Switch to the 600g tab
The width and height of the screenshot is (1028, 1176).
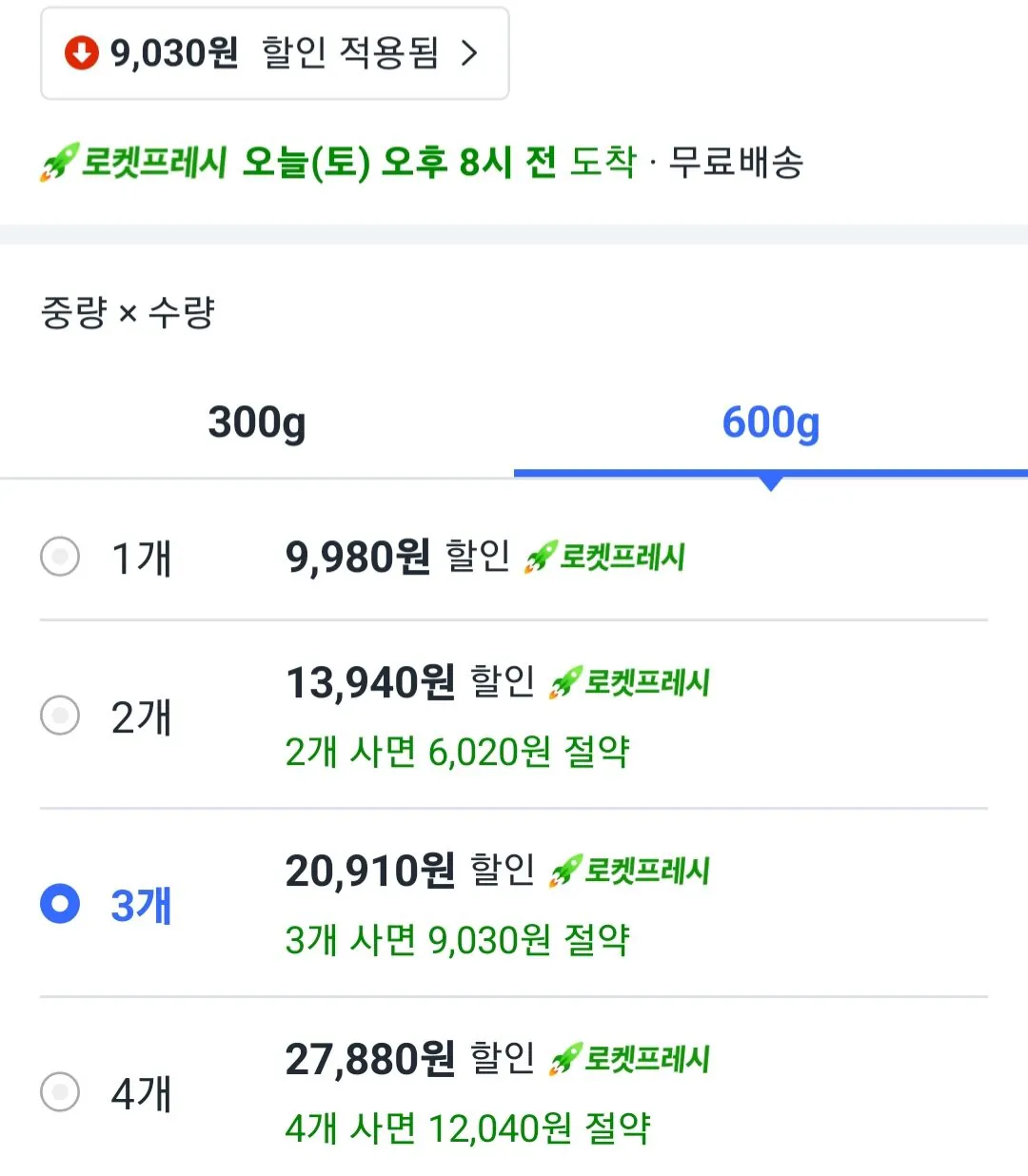771,424
